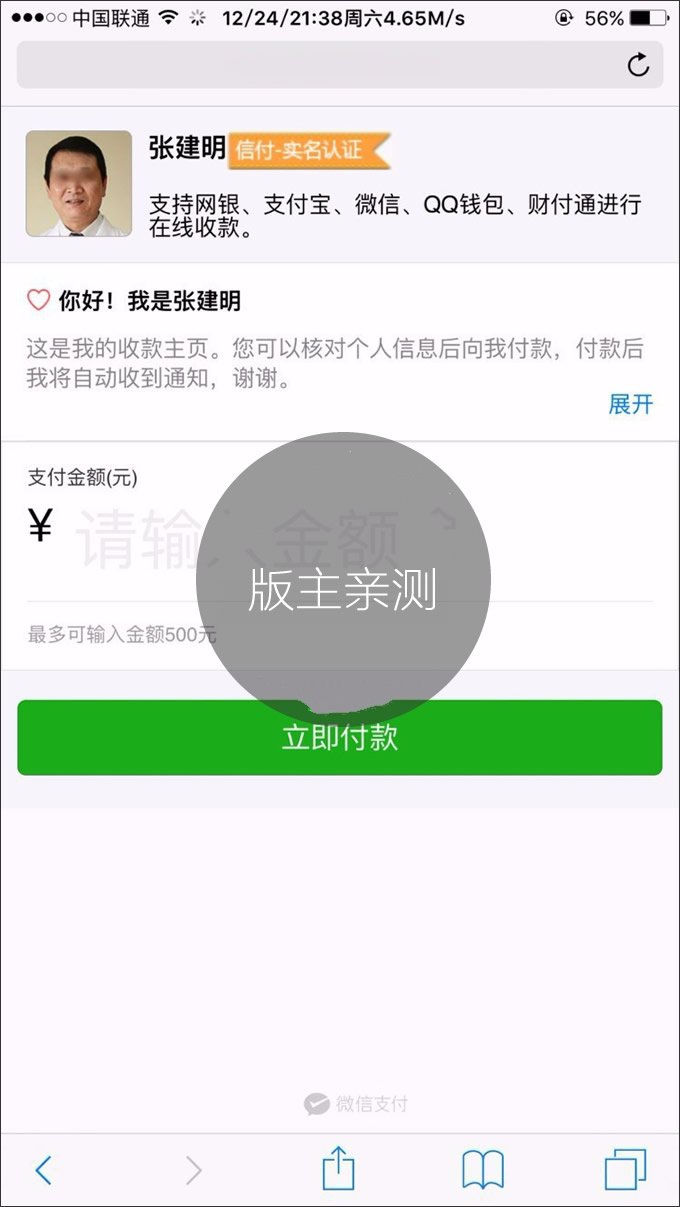Open Safari bookmarks

482,1169
